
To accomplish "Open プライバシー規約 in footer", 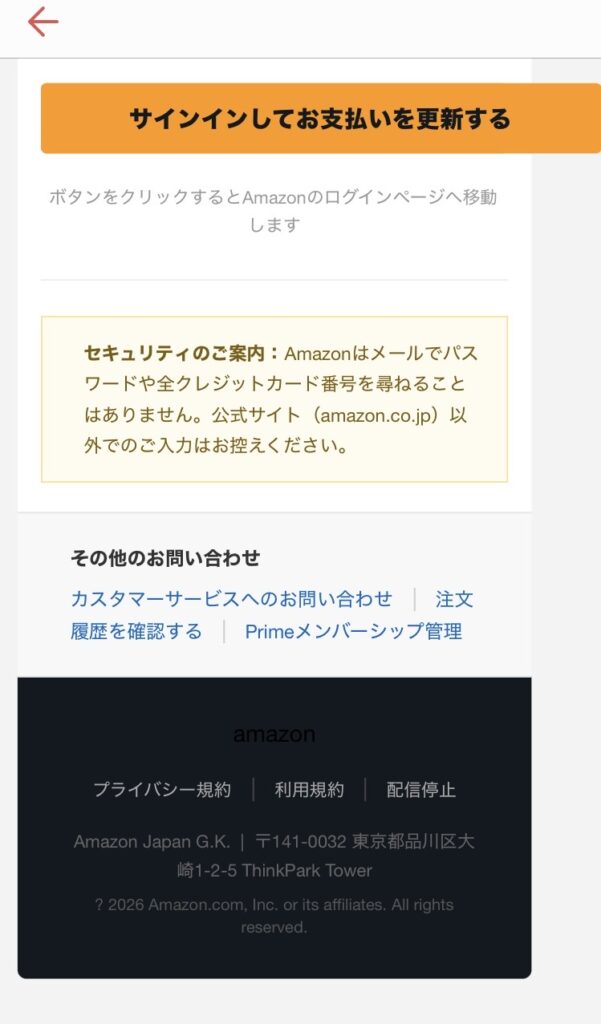I will (x=162, y=789).
